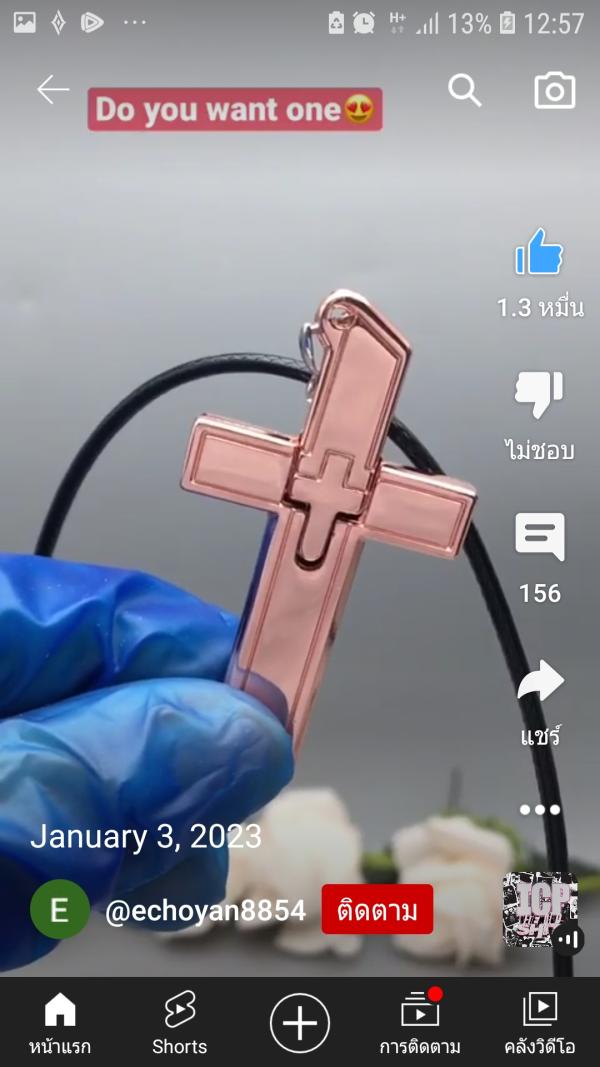
Task: Open the sound thumbnail for this Short
Action: coord(541,909)
